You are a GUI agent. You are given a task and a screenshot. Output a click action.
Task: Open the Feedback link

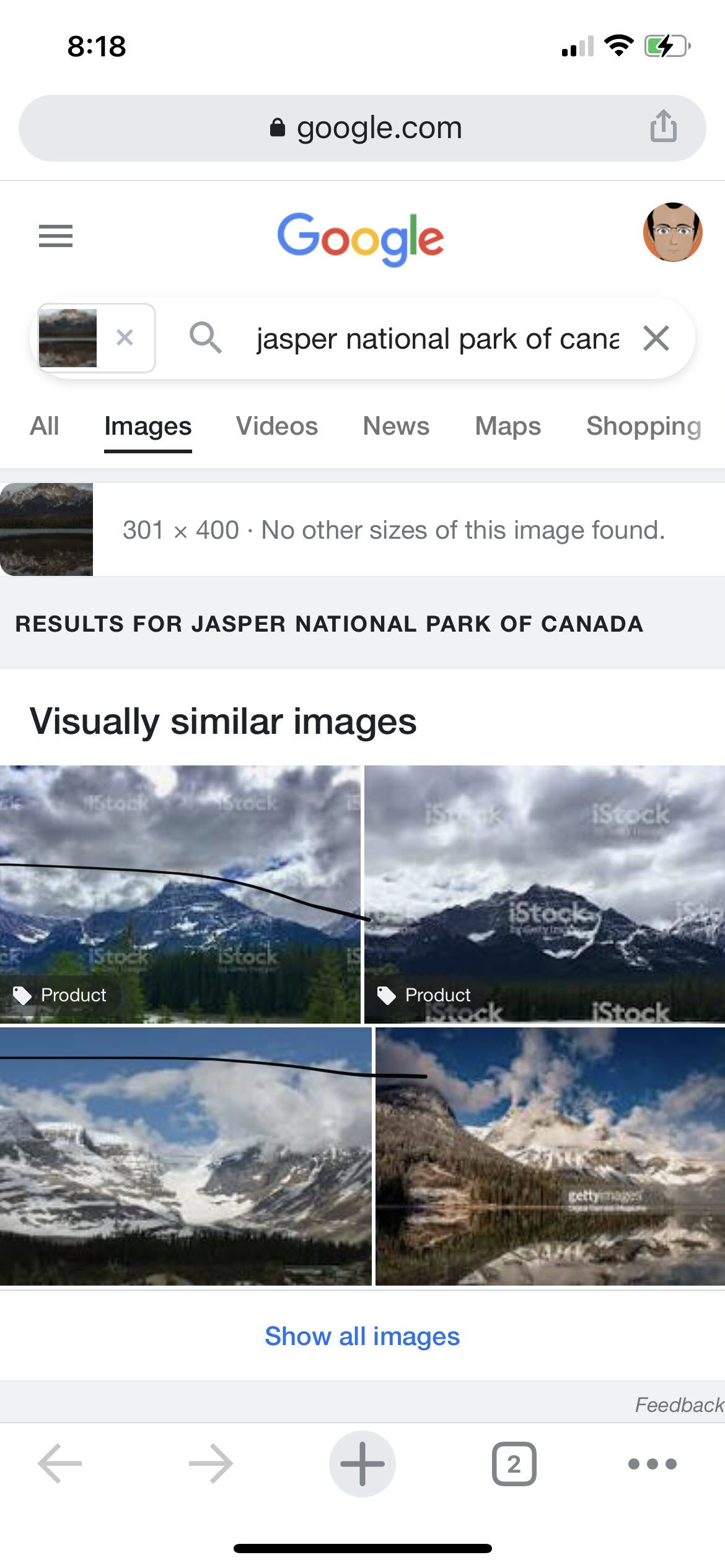(679, 1405)
